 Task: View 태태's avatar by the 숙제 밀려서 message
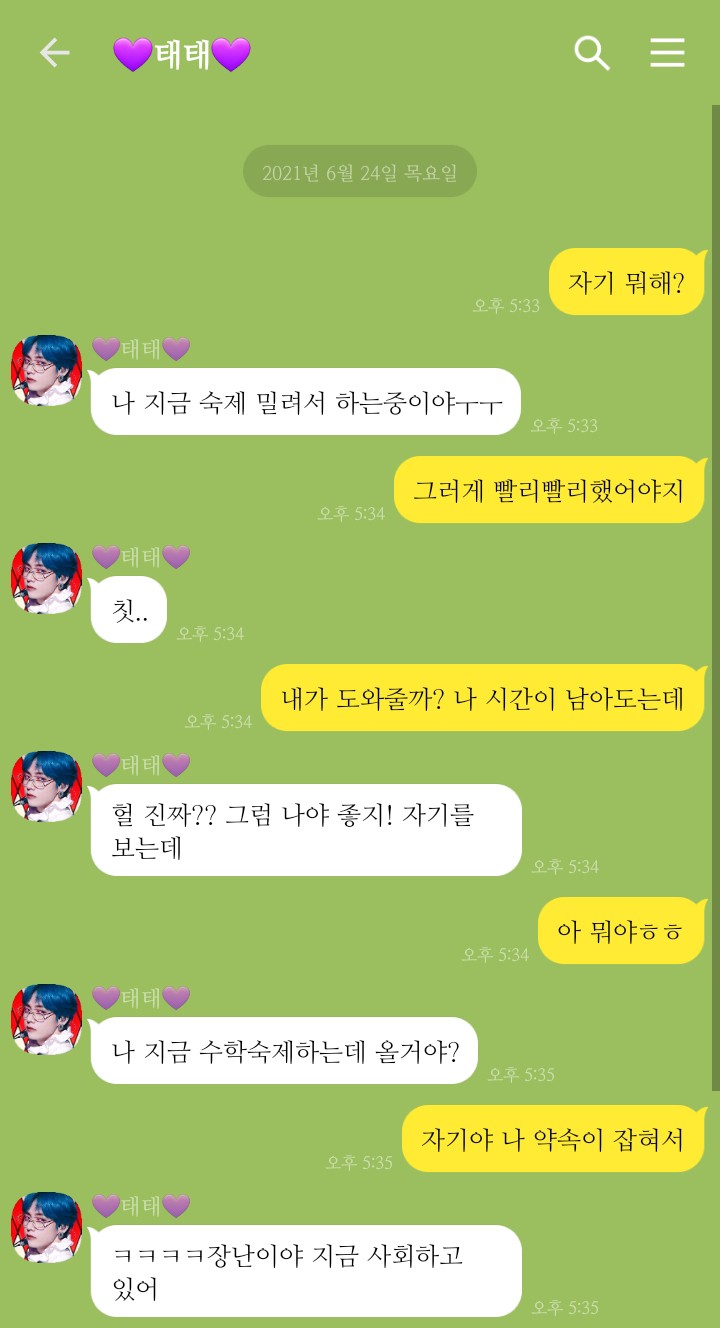tap(46, 370)
